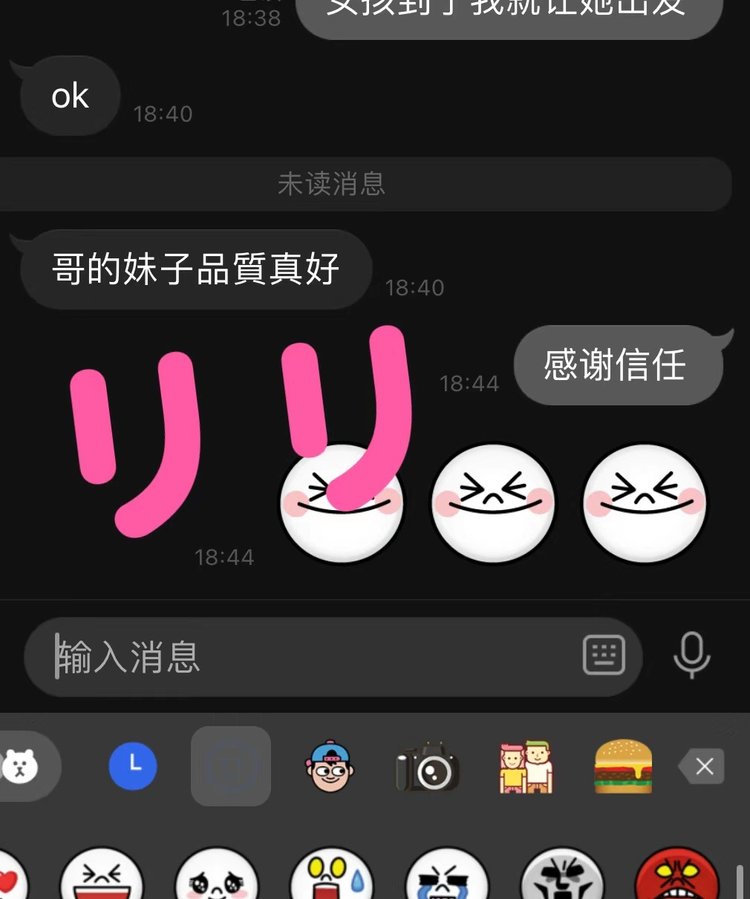Open the boy with cap sticker pack
This screenshot has height=899, width=750.
pos(329,767)
